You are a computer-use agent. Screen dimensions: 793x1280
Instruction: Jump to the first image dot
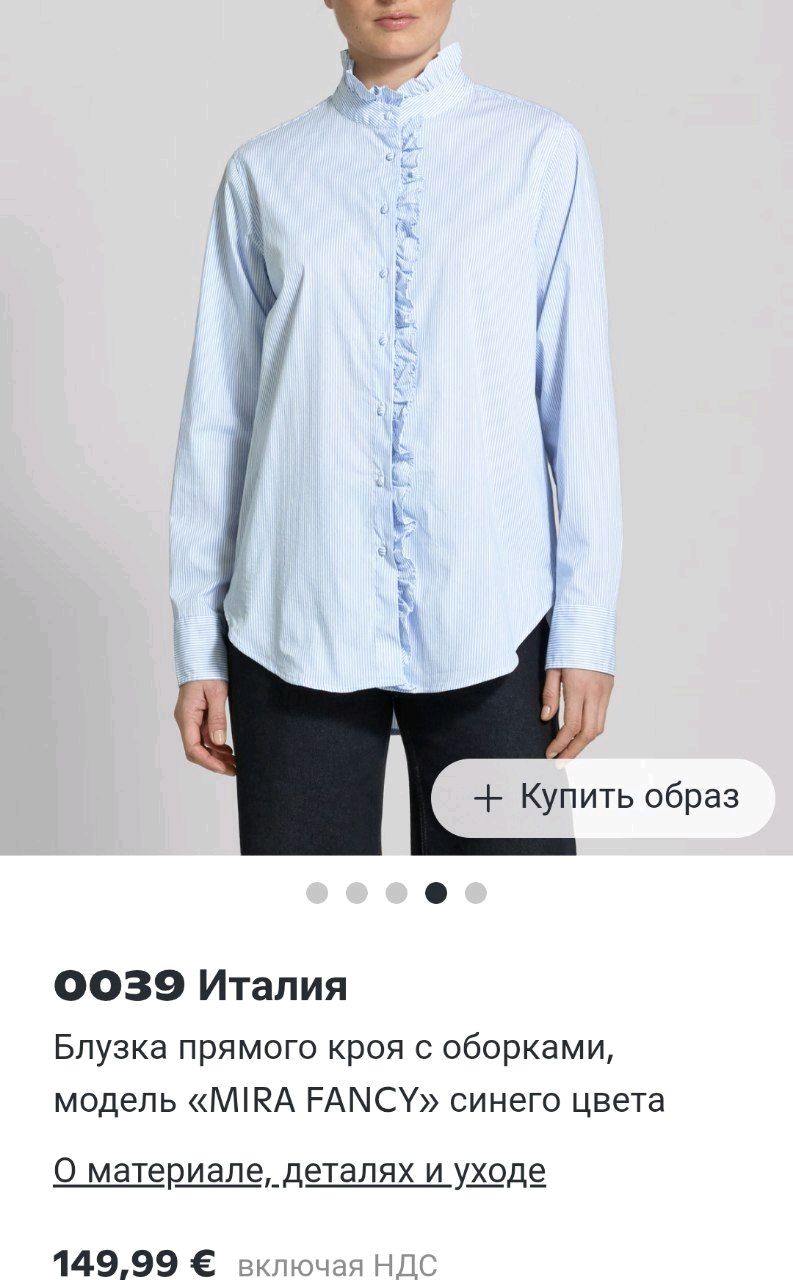click(317, 892)
